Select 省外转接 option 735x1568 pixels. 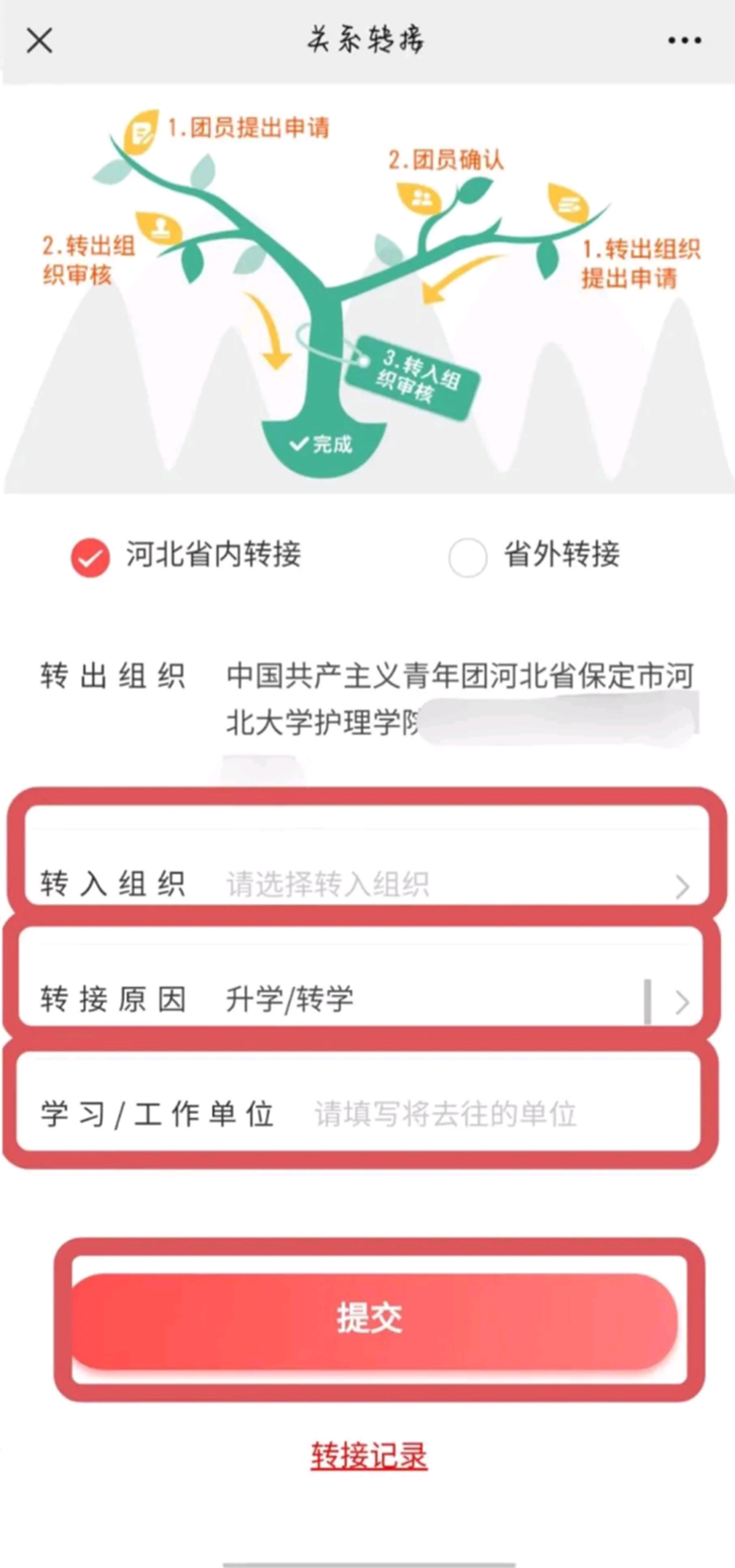pyautogui.click(x=468, y=557)
